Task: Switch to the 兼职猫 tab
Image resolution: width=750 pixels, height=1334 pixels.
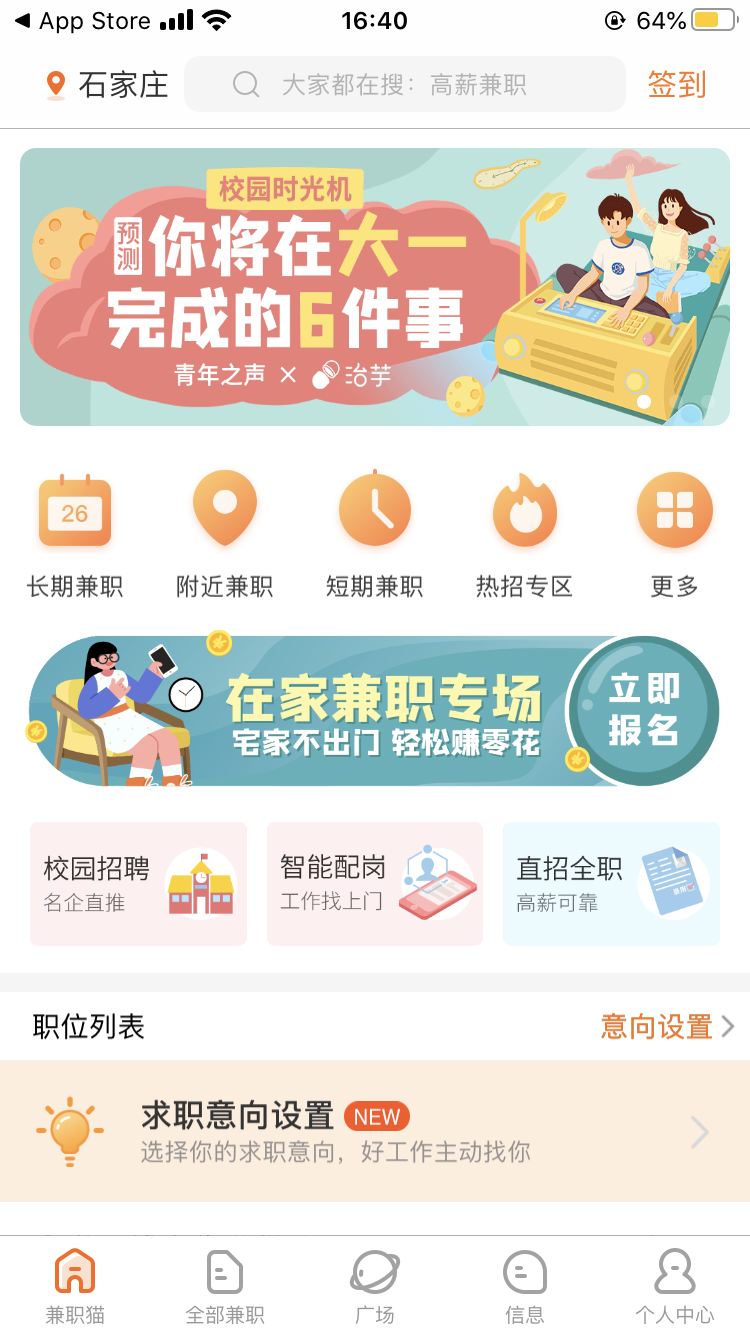Action: pos(75,1286)
